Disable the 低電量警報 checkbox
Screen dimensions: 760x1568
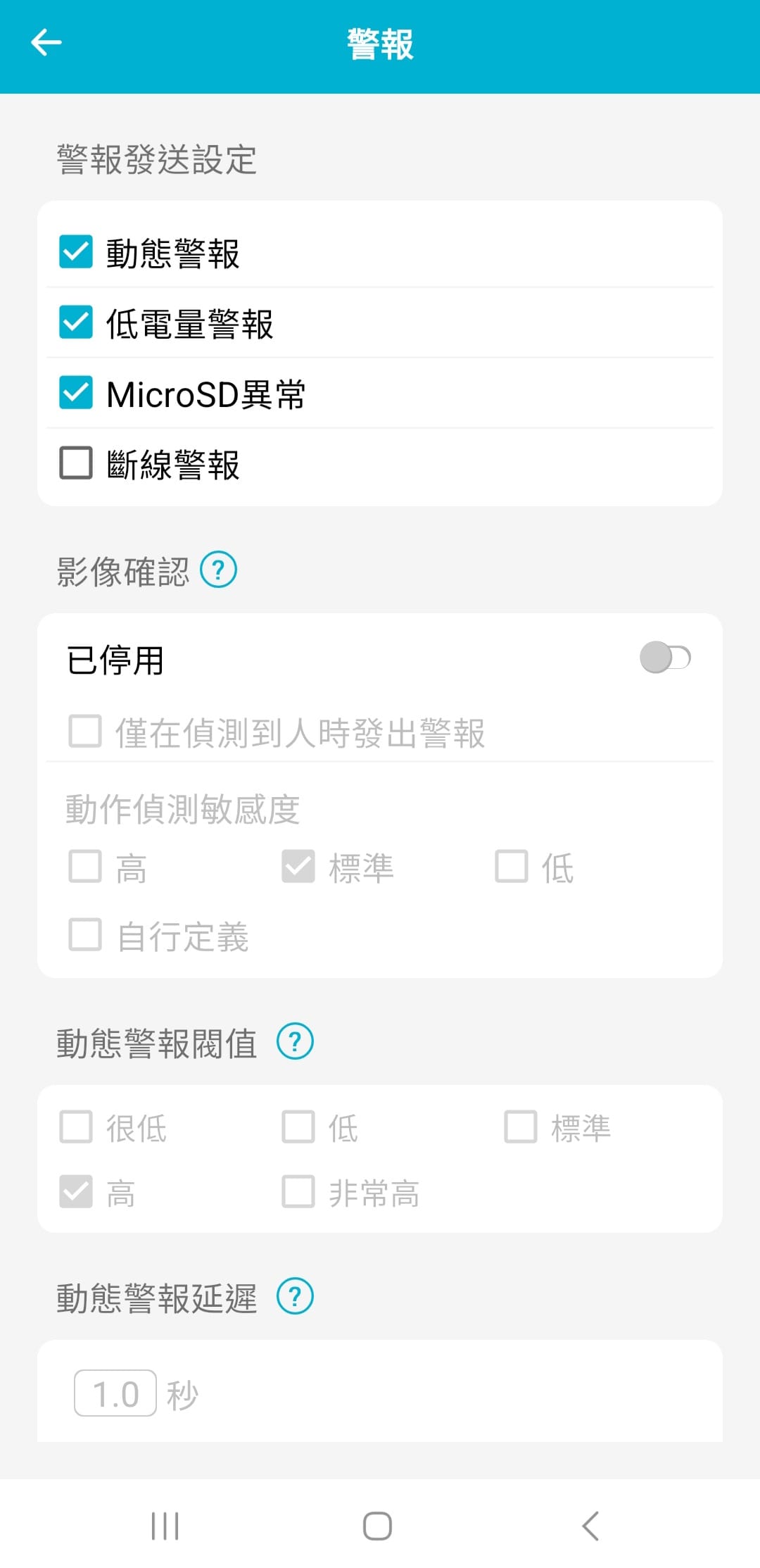[76, 322]
